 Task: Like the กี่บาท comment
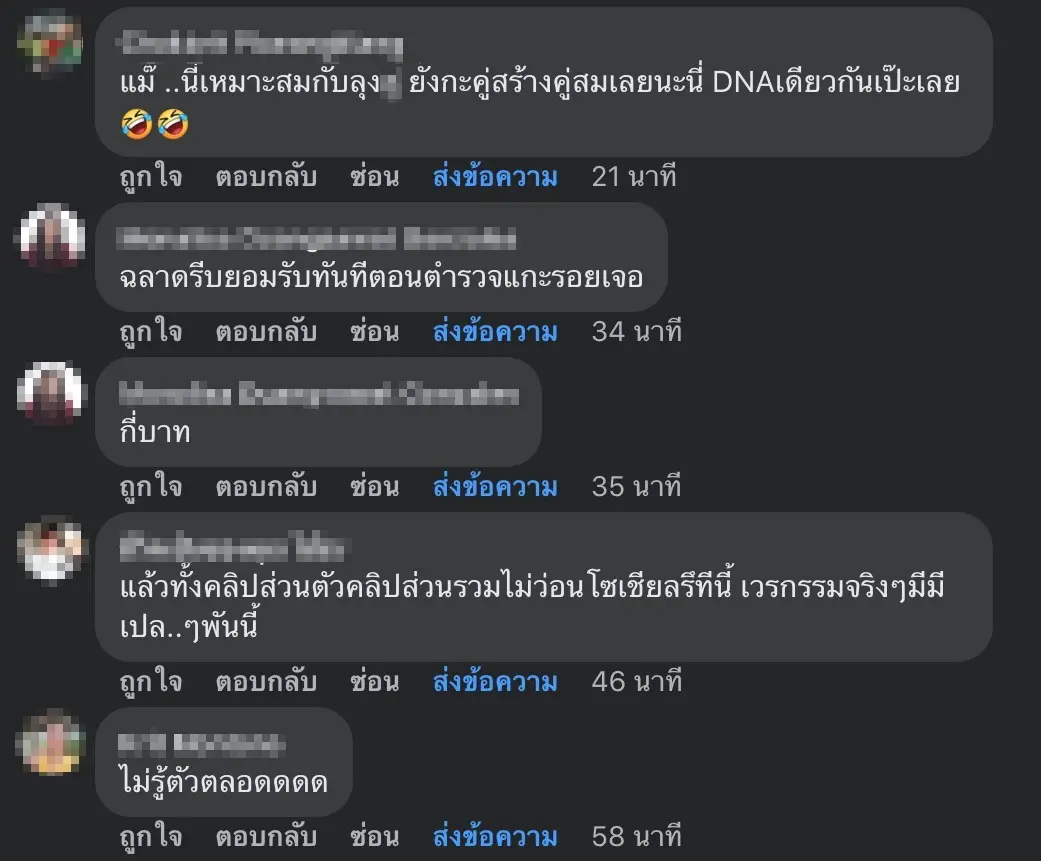150,486
